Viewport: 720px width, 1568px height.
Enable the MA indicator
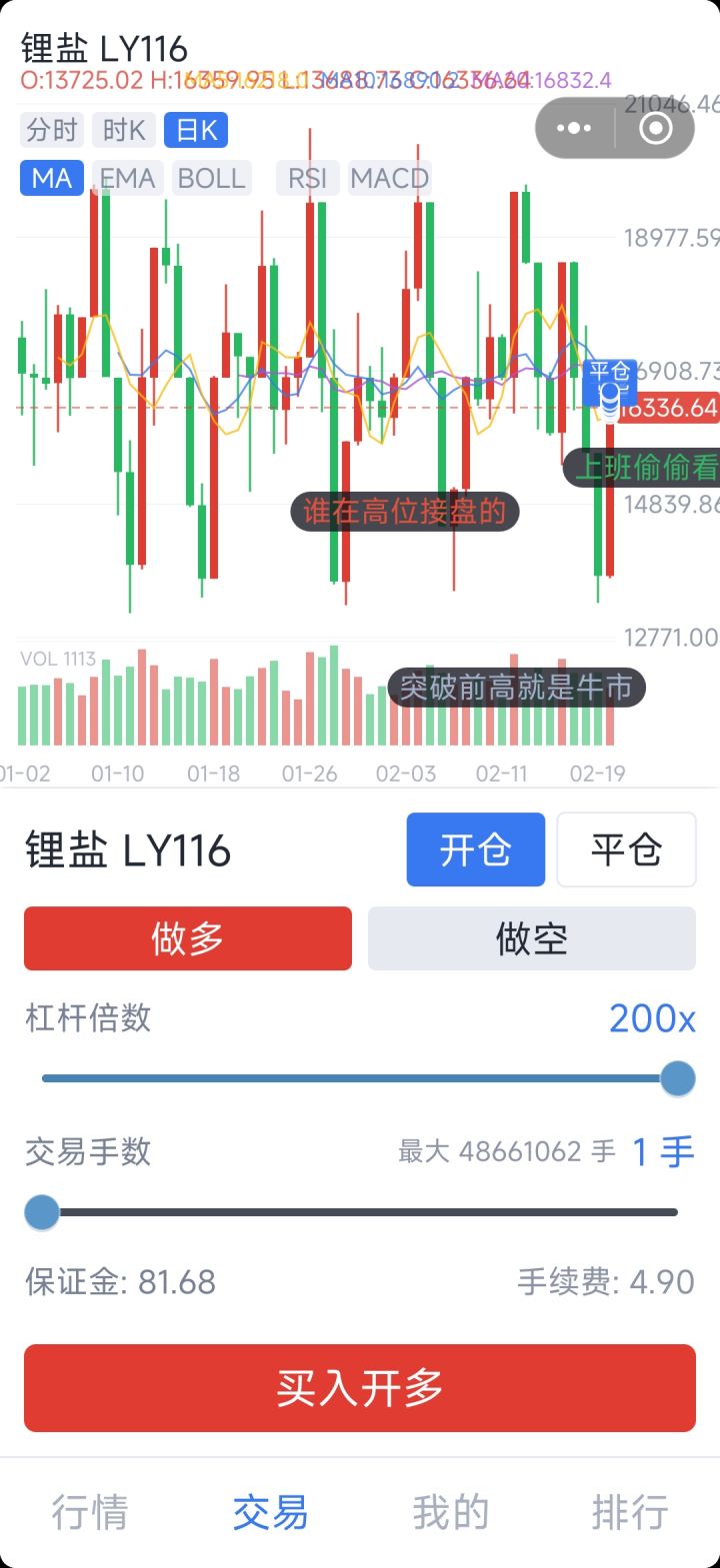(52, 178)
